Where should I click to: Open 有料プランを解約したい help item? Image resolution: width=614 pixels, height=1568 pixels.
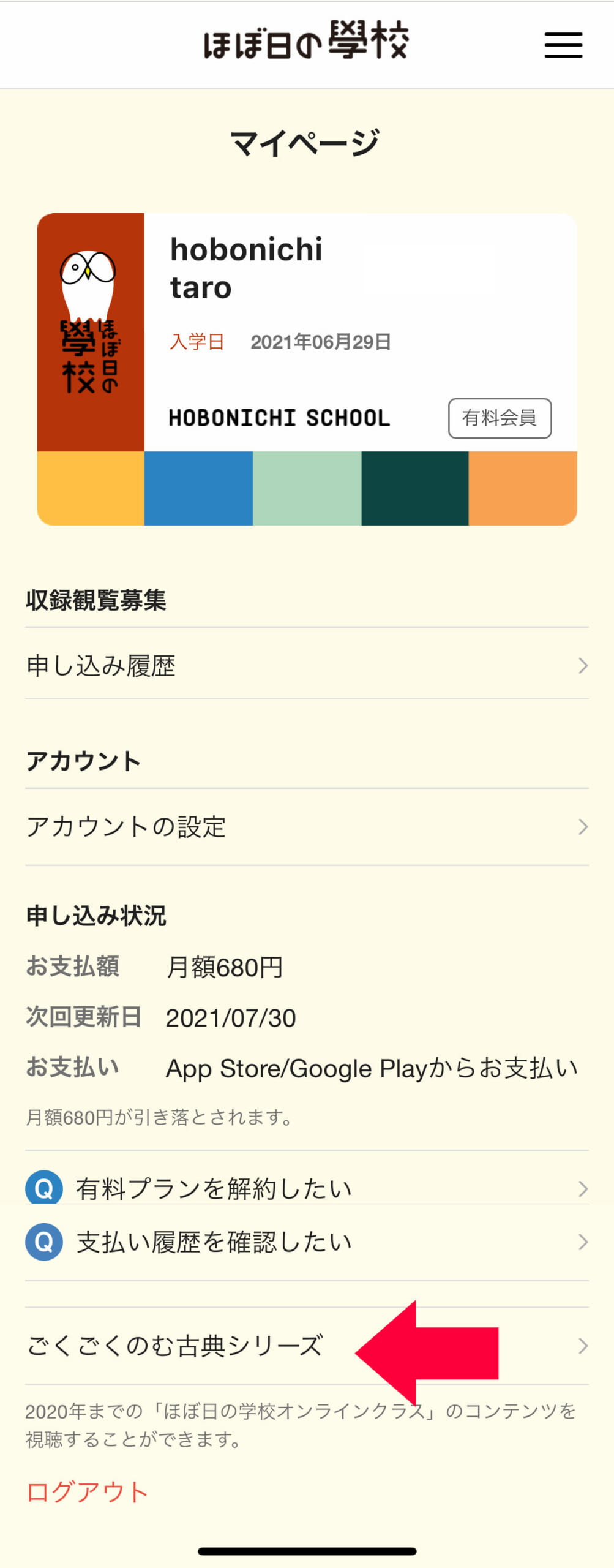pos(306,1188)
